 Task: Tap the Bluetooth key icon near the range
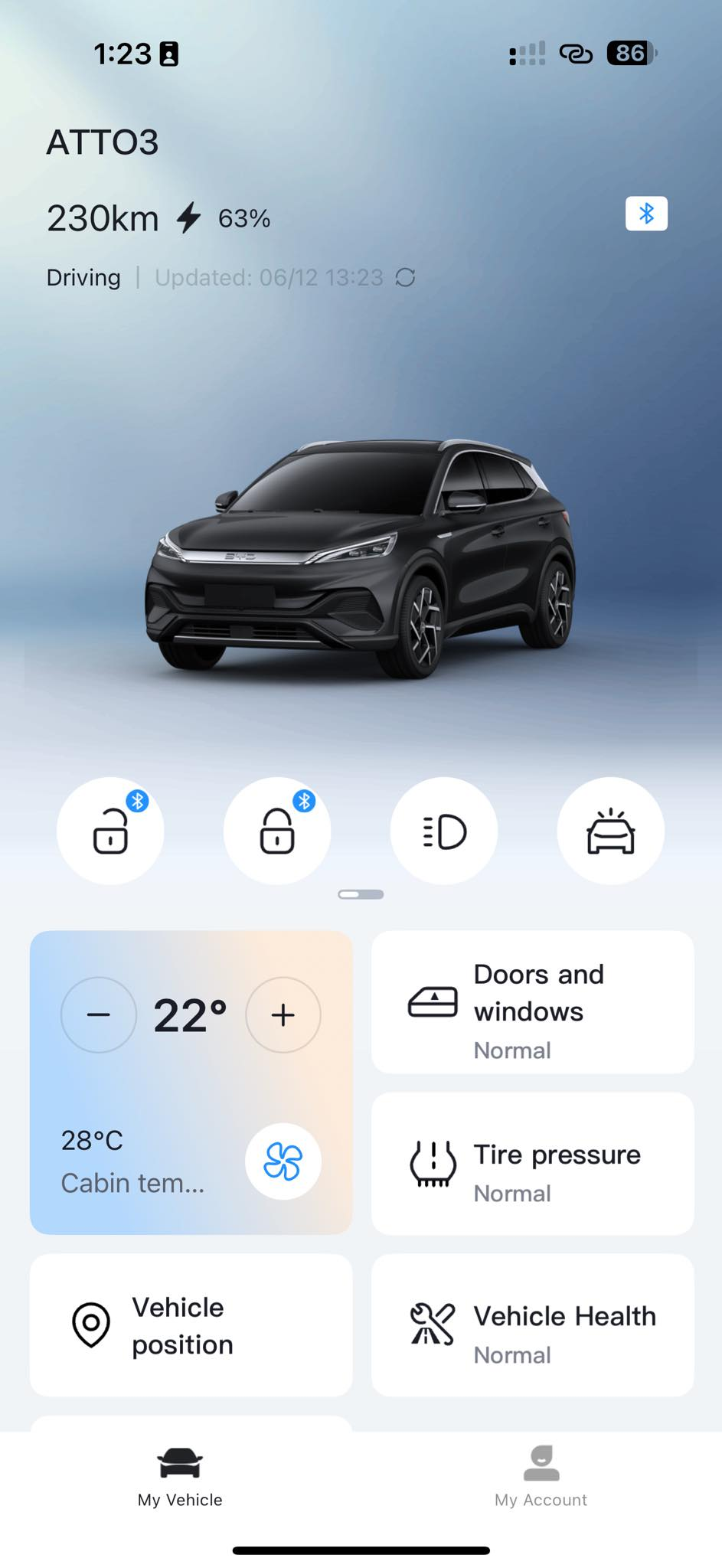click(646, 214)
